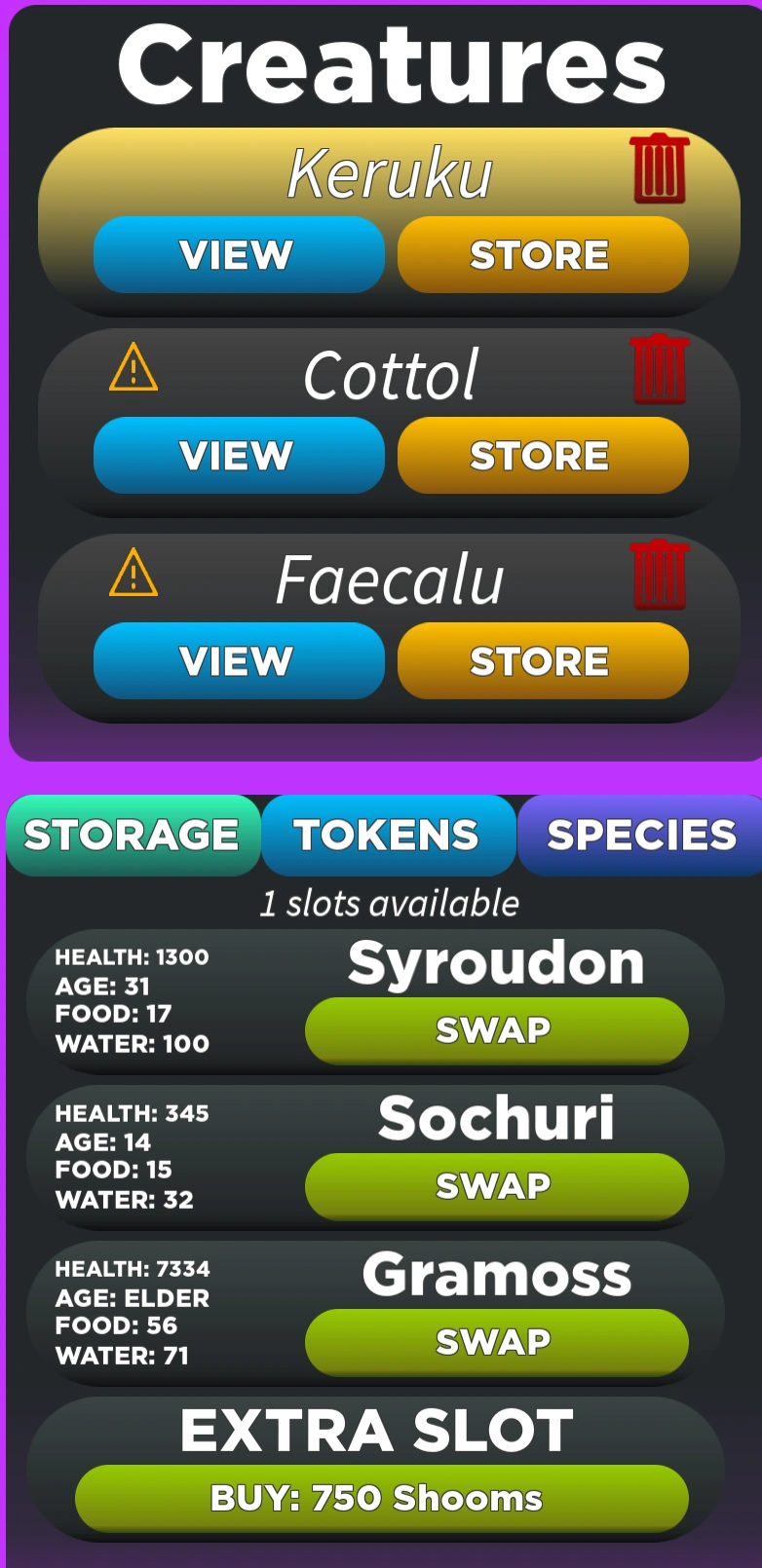The image size is (762, 1568).
Task: Delete Keruku with the trash icon
Action: coord(660,168)
